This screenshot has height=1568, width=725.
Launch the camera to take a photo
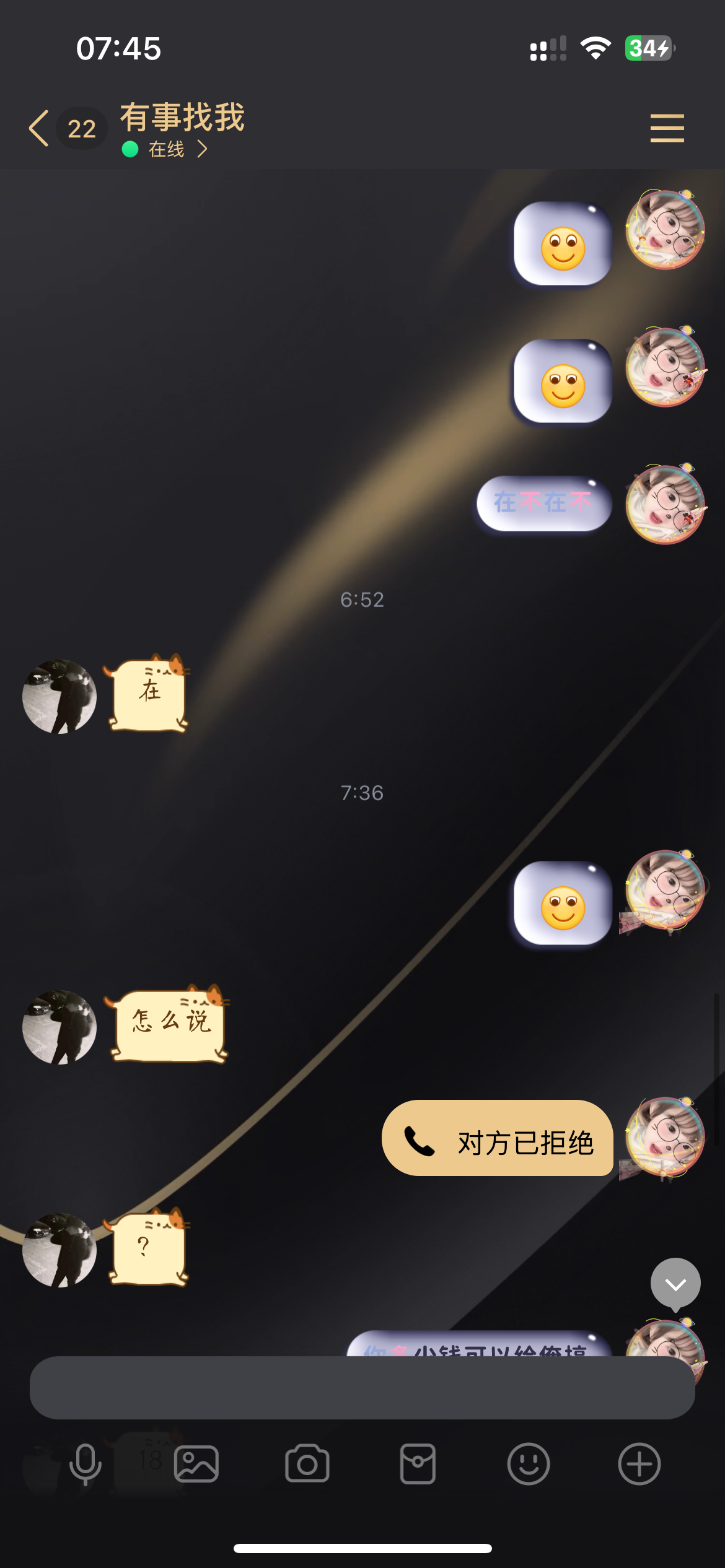(307, 1464)
